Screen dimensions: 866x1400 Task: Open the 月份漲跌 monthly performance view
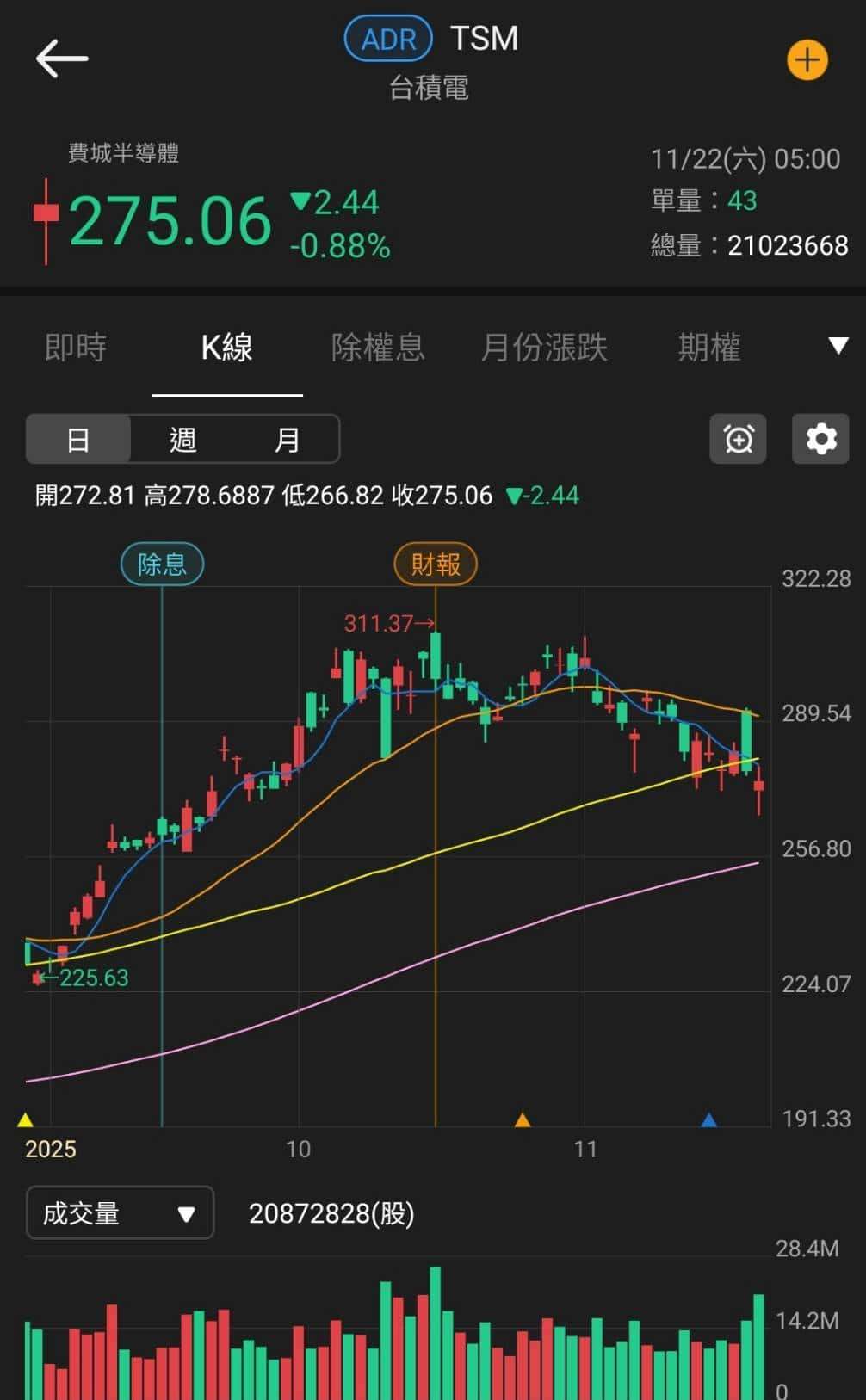click(x=546, y=347)
